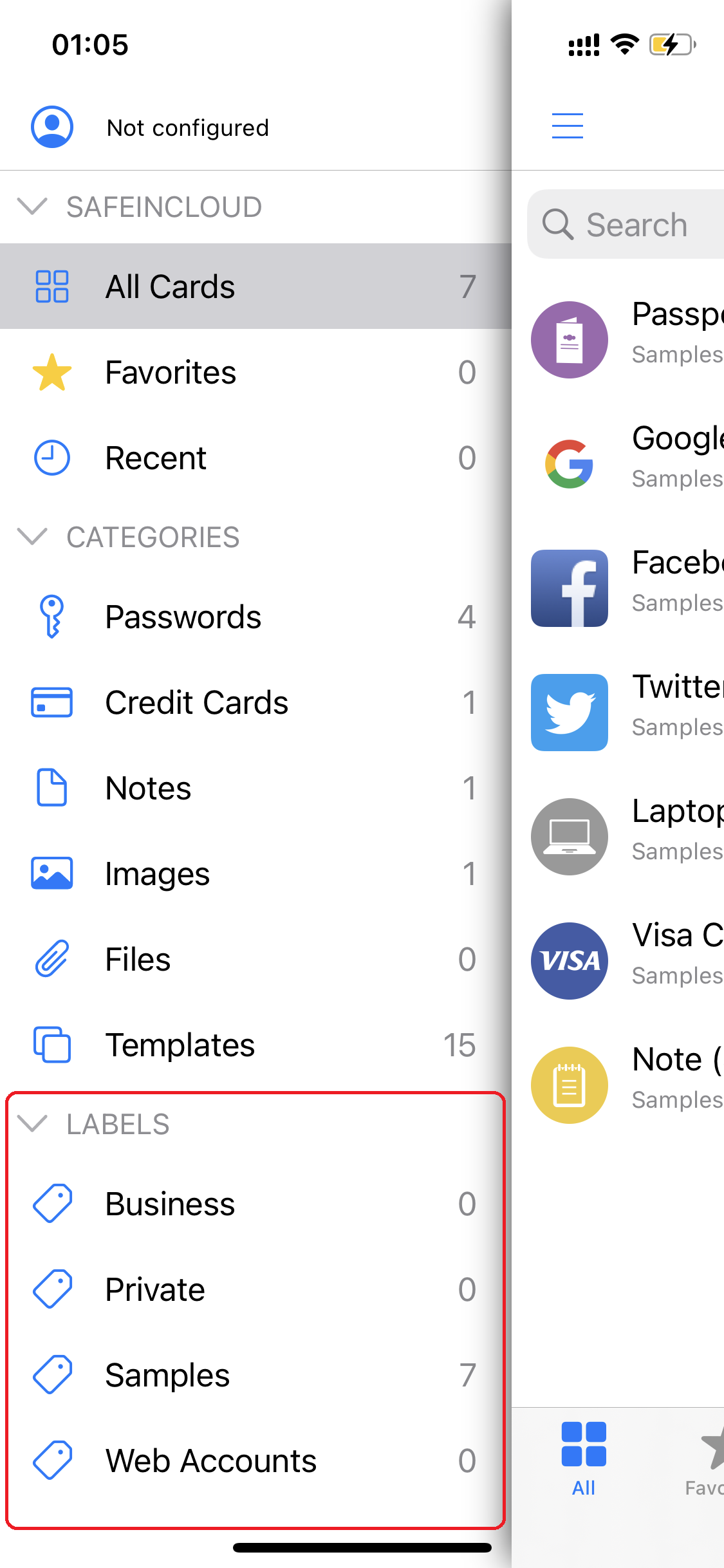Screen dimensions: 724x1568
Task: Browse the Templates category
Action: click(x=255, y=1045)
